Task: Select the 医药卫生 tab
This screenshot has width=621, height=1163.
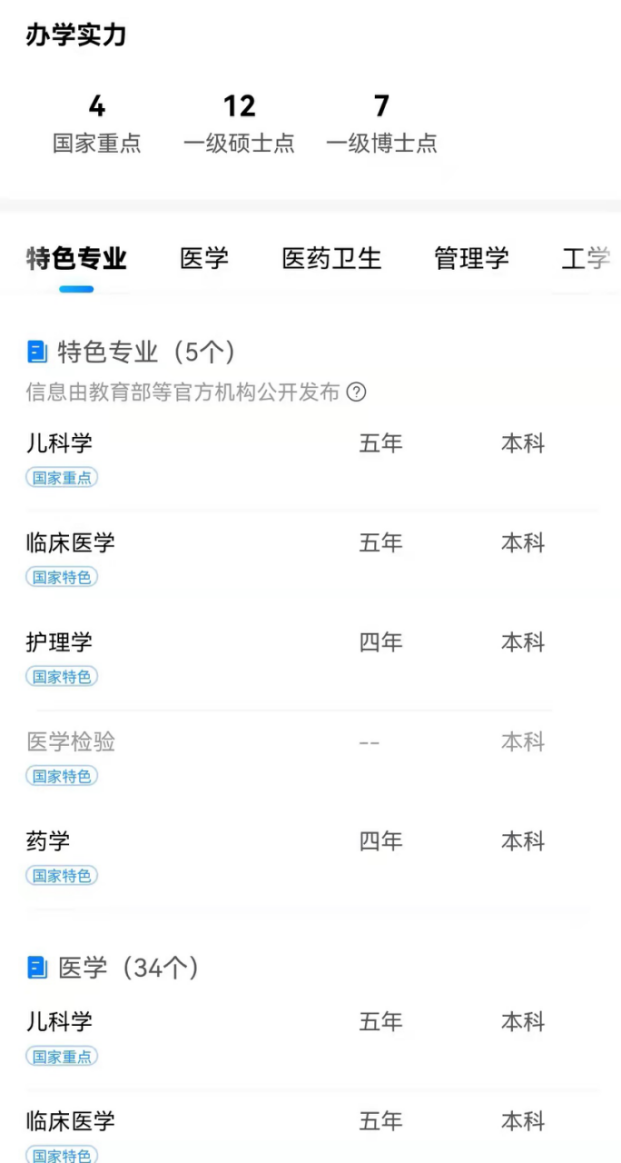Action: point(331,258)
